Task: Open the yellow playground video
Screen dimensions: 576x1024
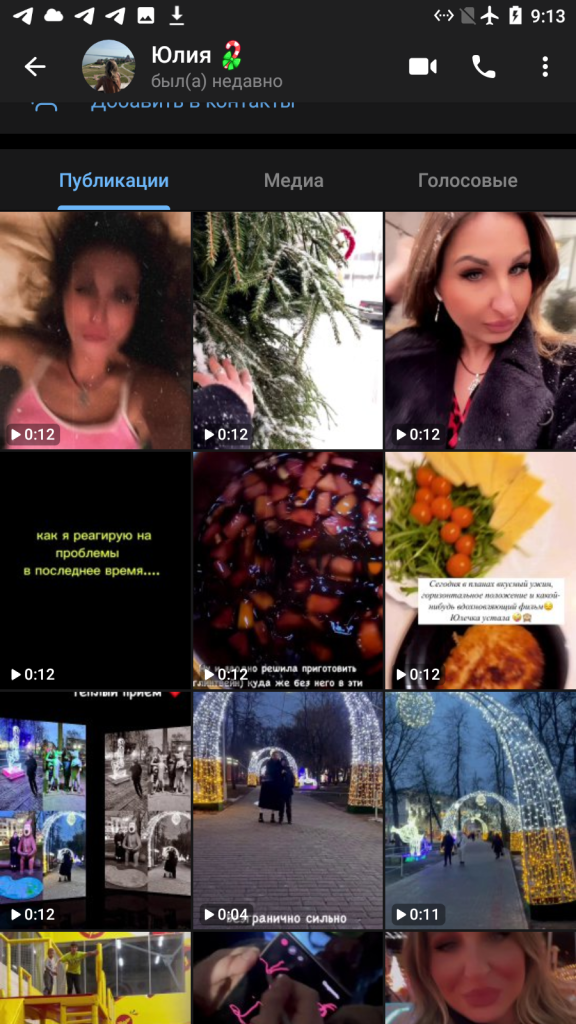Action: pyautogui.click(x=95, y=978)
